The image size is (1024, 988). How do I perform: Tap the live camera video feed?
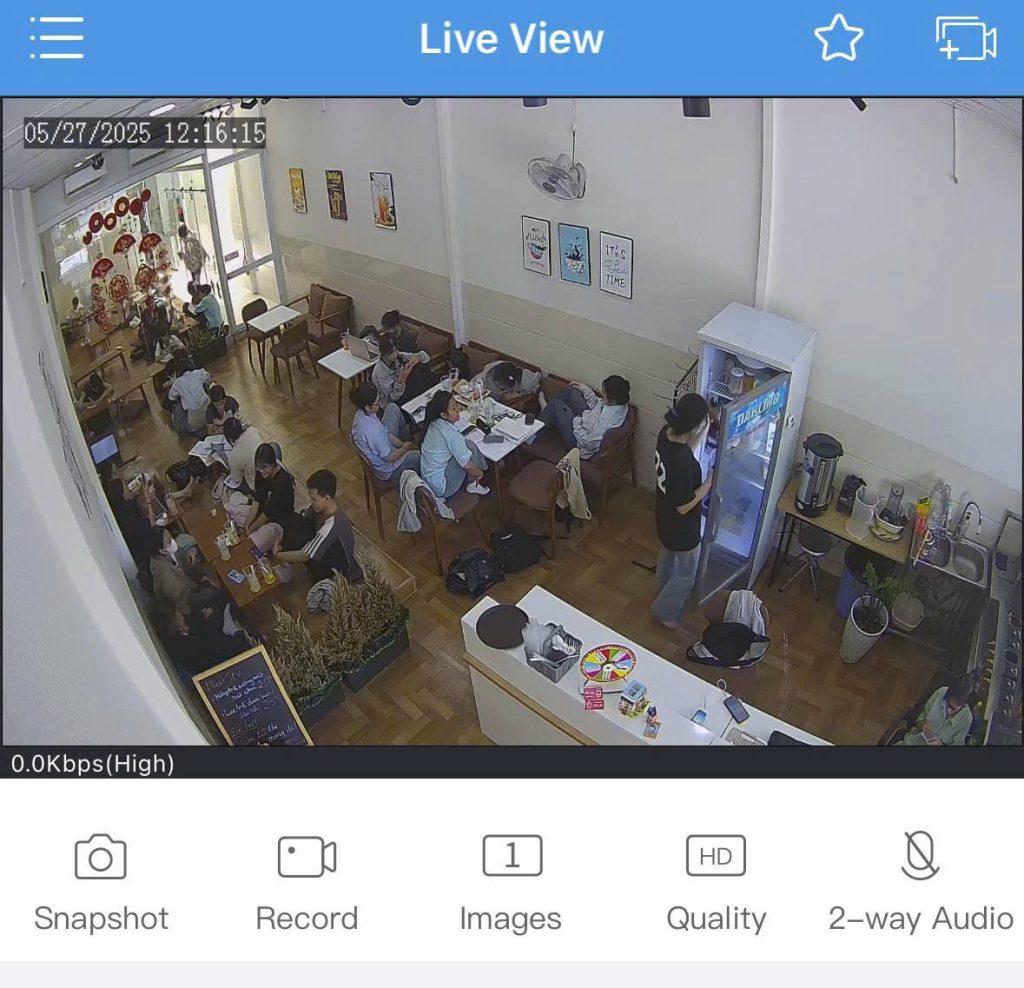point(512,420)
